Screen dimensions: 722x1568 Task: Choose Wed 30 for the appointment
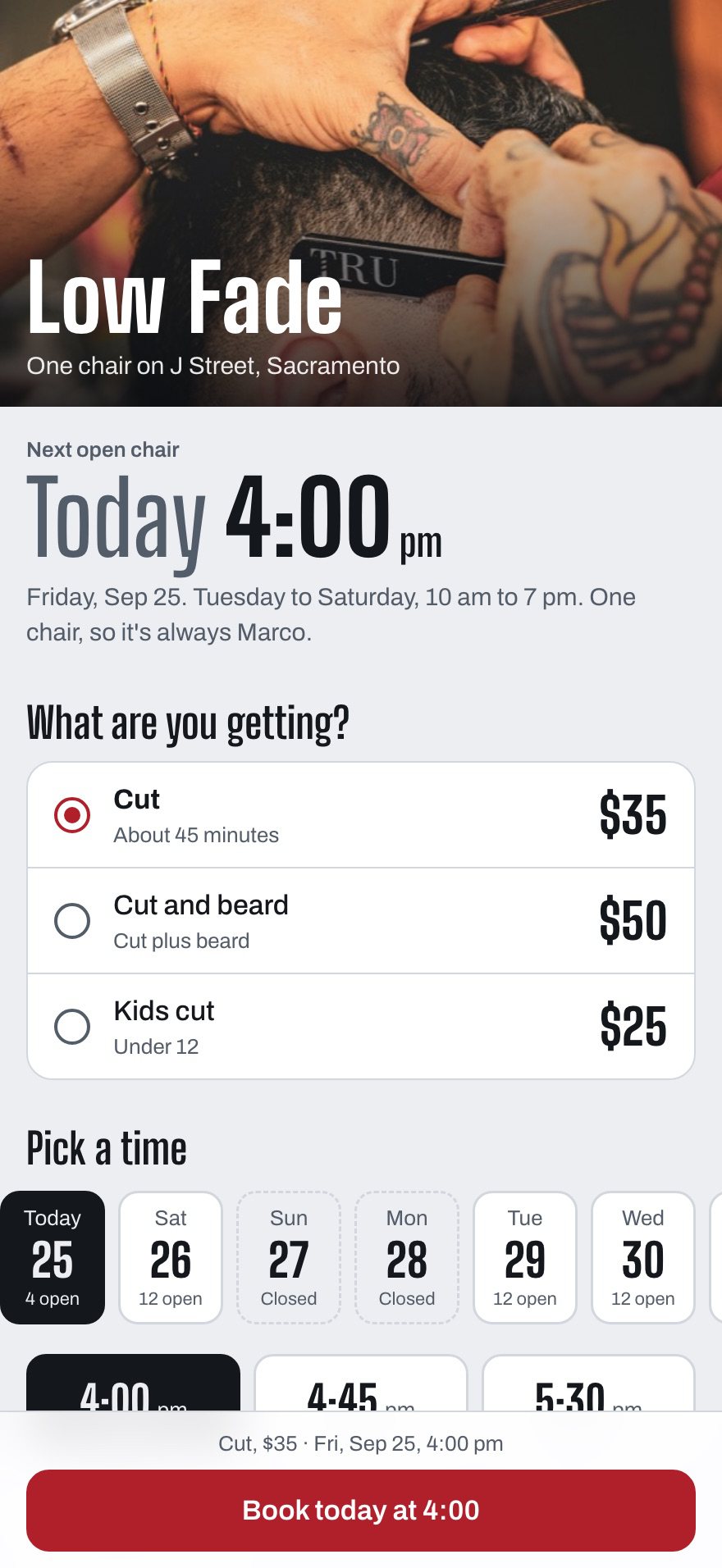tap(643, 1257)
